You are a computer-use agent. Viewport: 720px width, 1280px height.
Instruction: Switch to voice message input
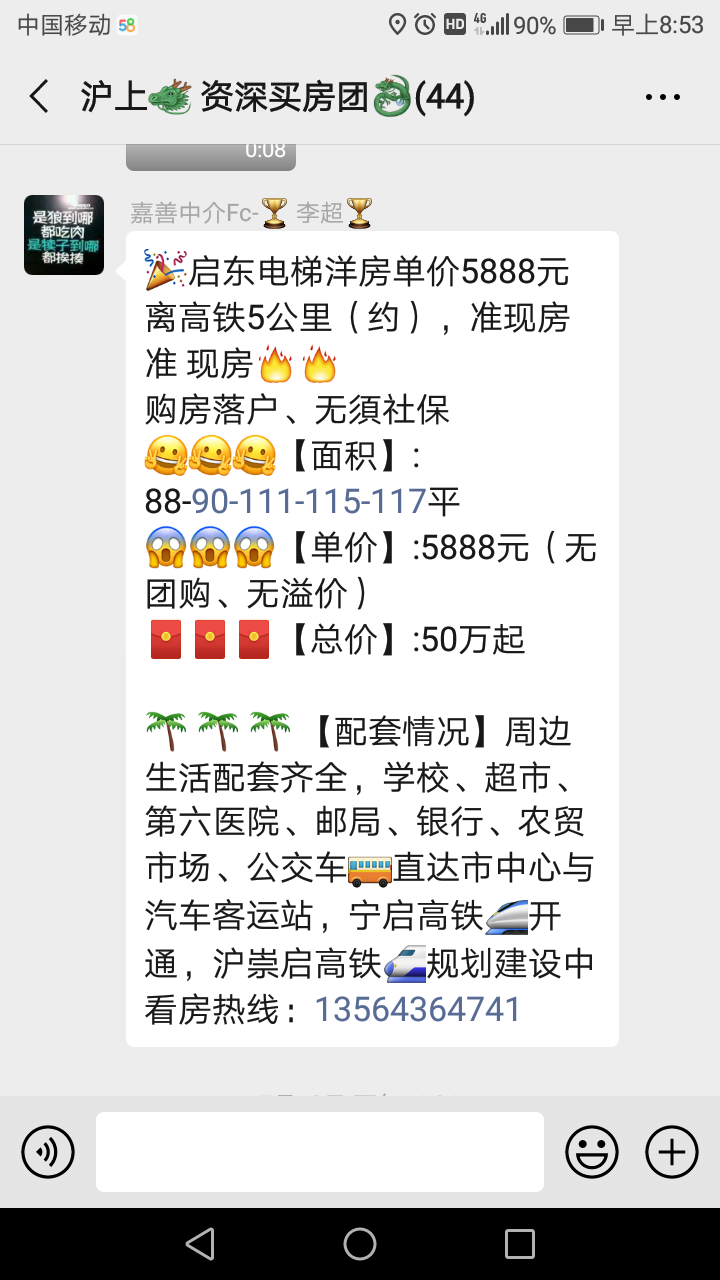48,1152
